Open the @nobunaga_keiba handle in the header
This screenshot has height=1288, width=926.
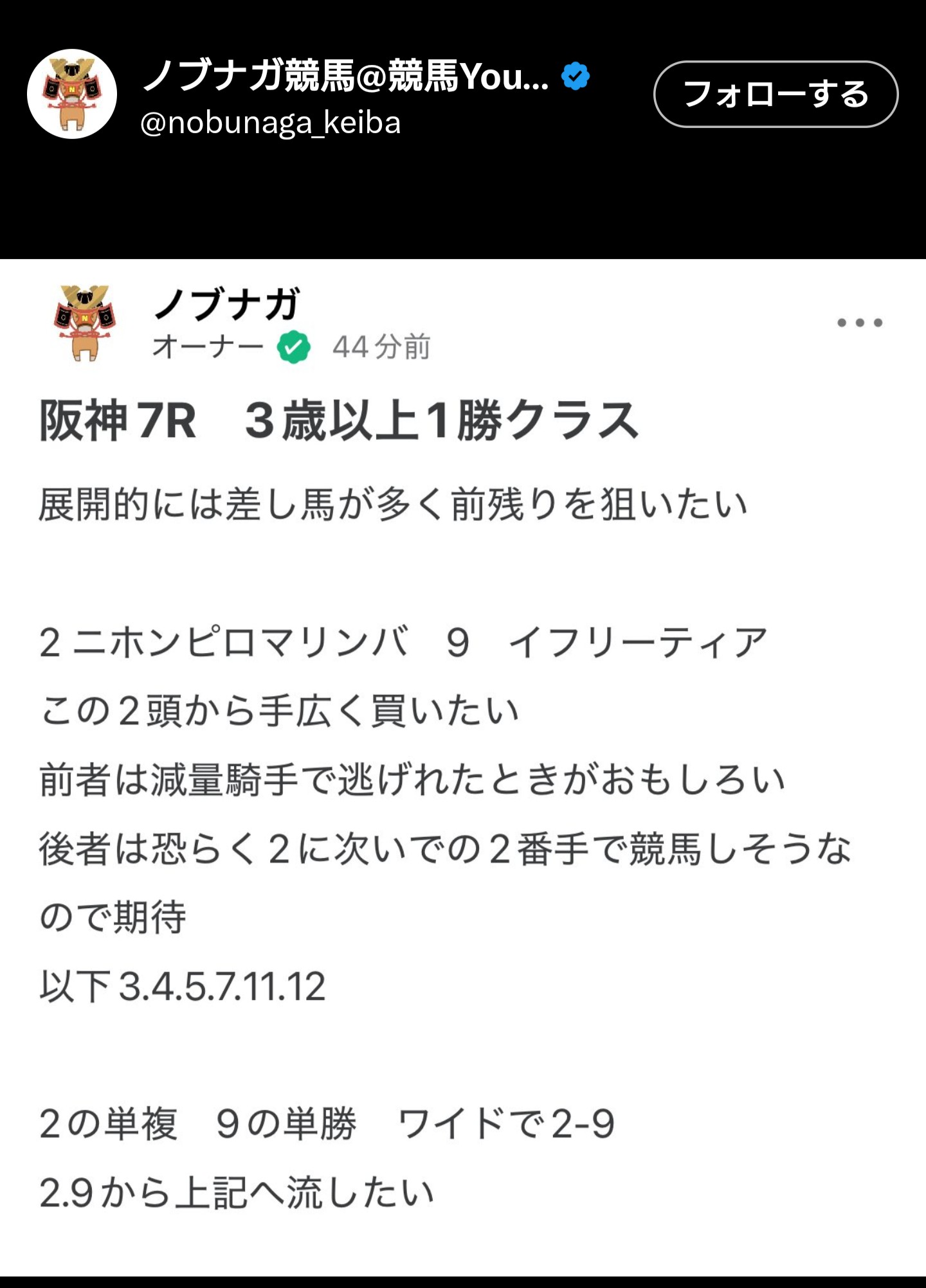(x=270, y=123)
